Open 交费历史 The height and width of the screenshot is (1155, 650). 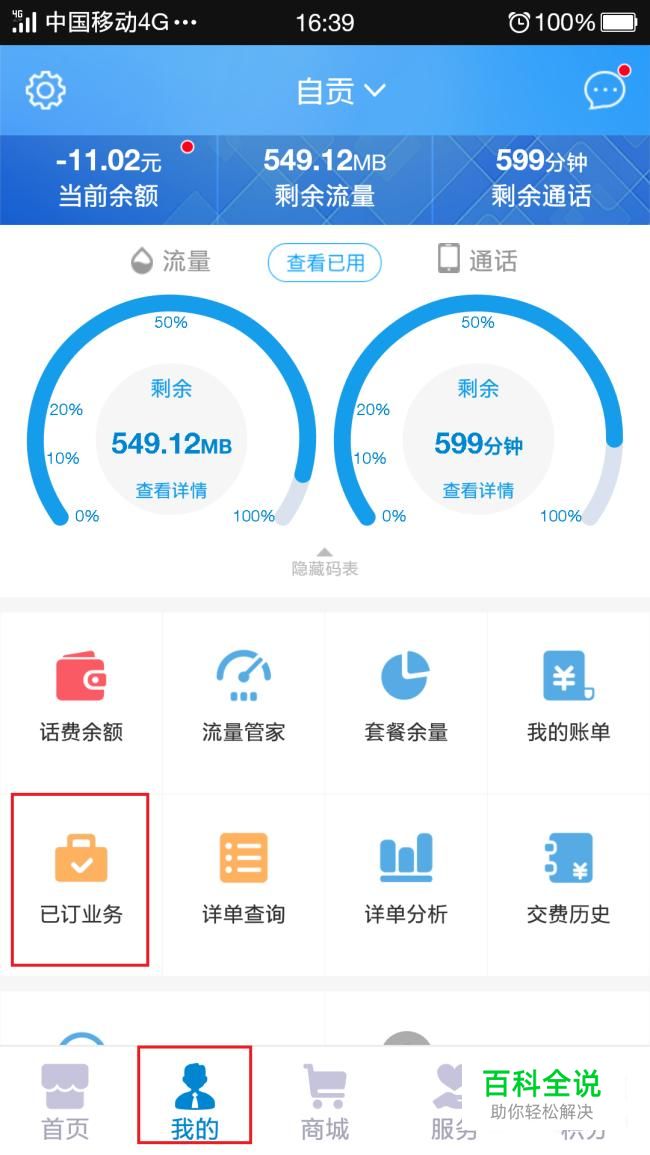(568, 879)
